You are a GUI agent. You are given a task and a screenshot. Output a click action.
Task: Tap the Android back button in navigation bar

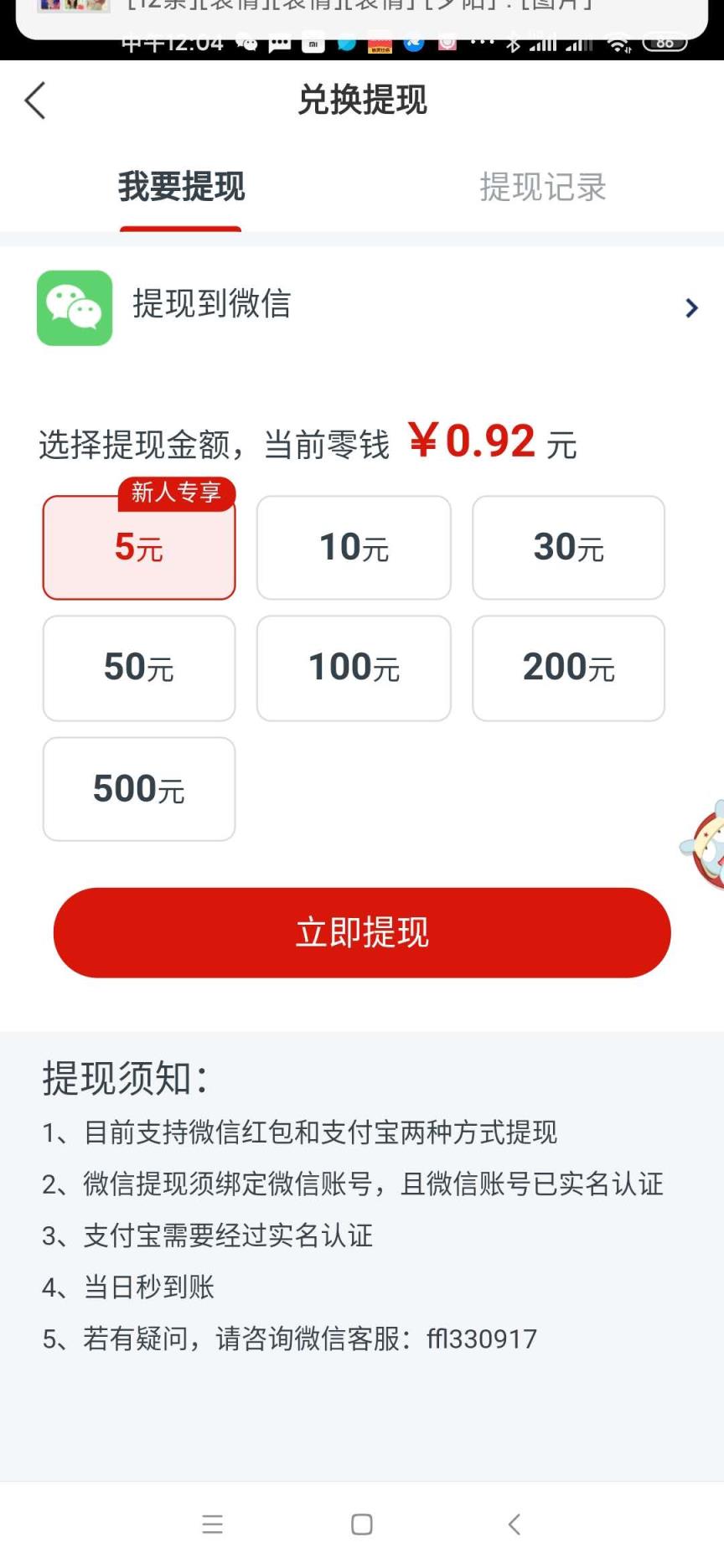tap(514, 1524)
